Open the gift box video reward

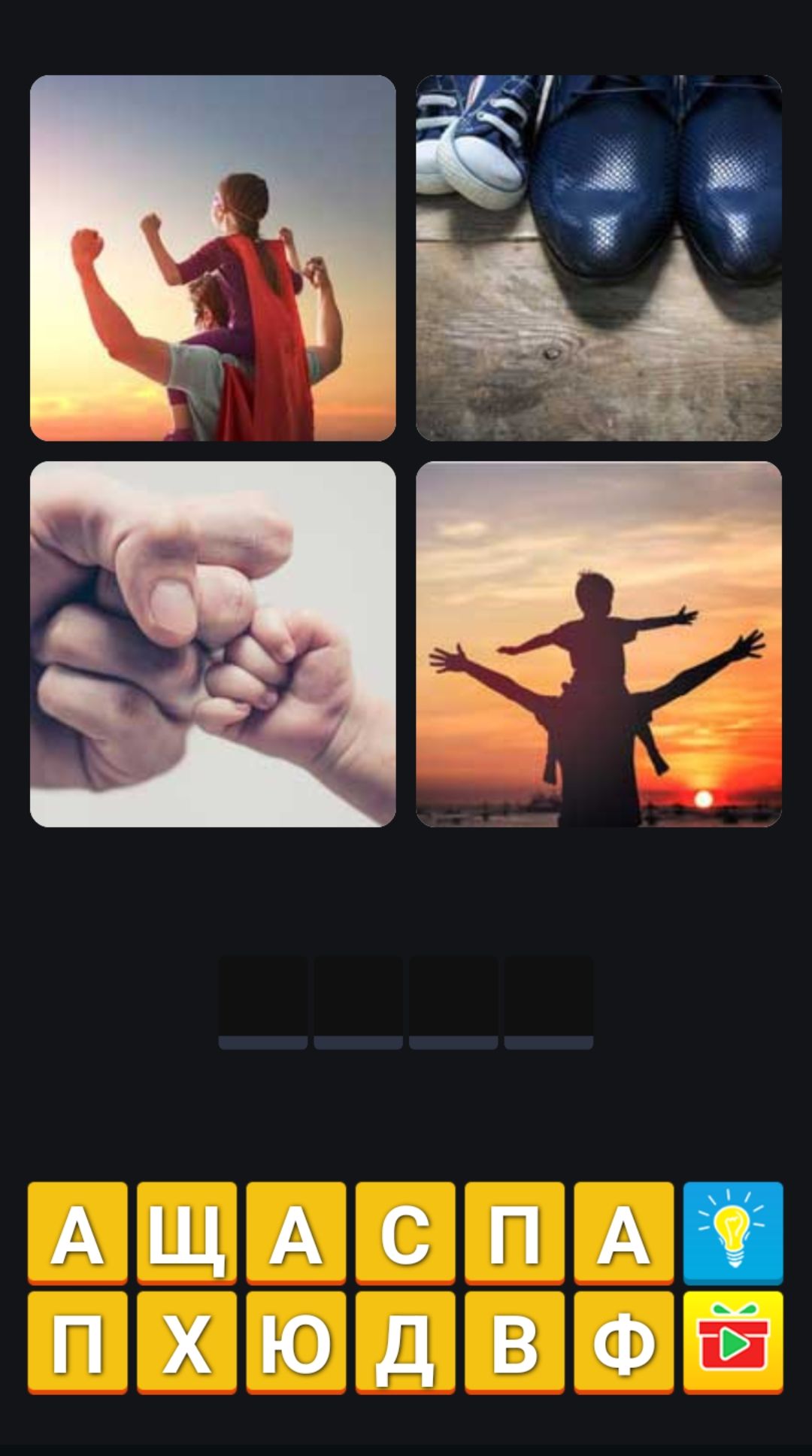733,1342
